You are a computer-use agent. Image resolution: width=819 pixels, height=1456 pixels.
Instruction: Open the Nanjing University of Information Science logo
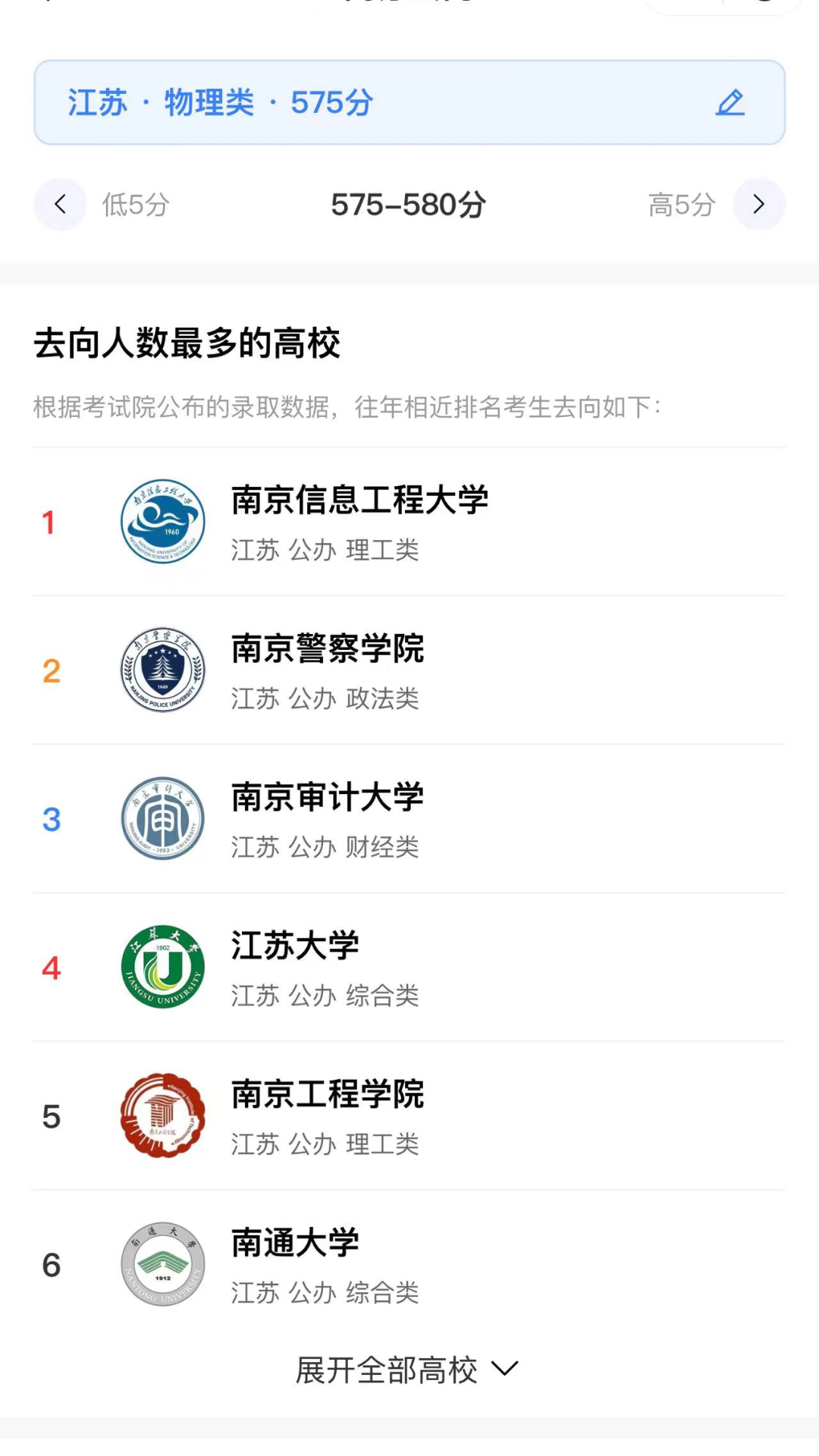pos(162,522)
